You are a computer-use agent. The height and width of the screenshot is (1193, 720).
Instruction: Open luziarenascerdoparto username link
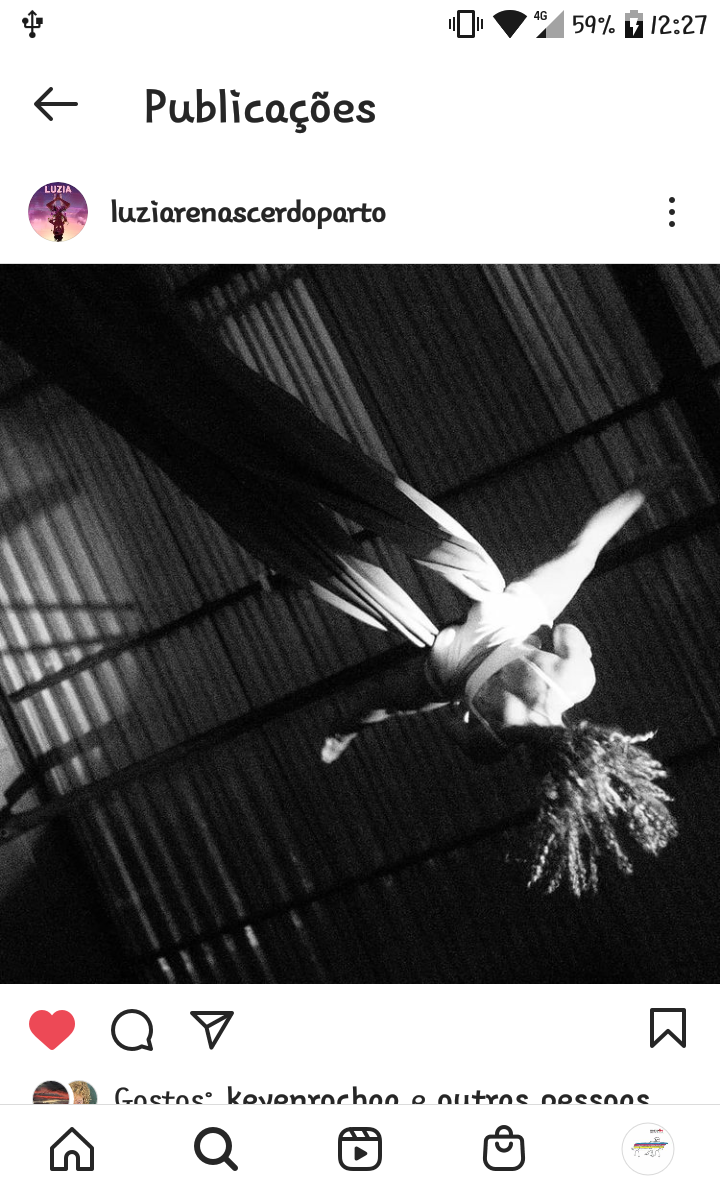point(248,212)
